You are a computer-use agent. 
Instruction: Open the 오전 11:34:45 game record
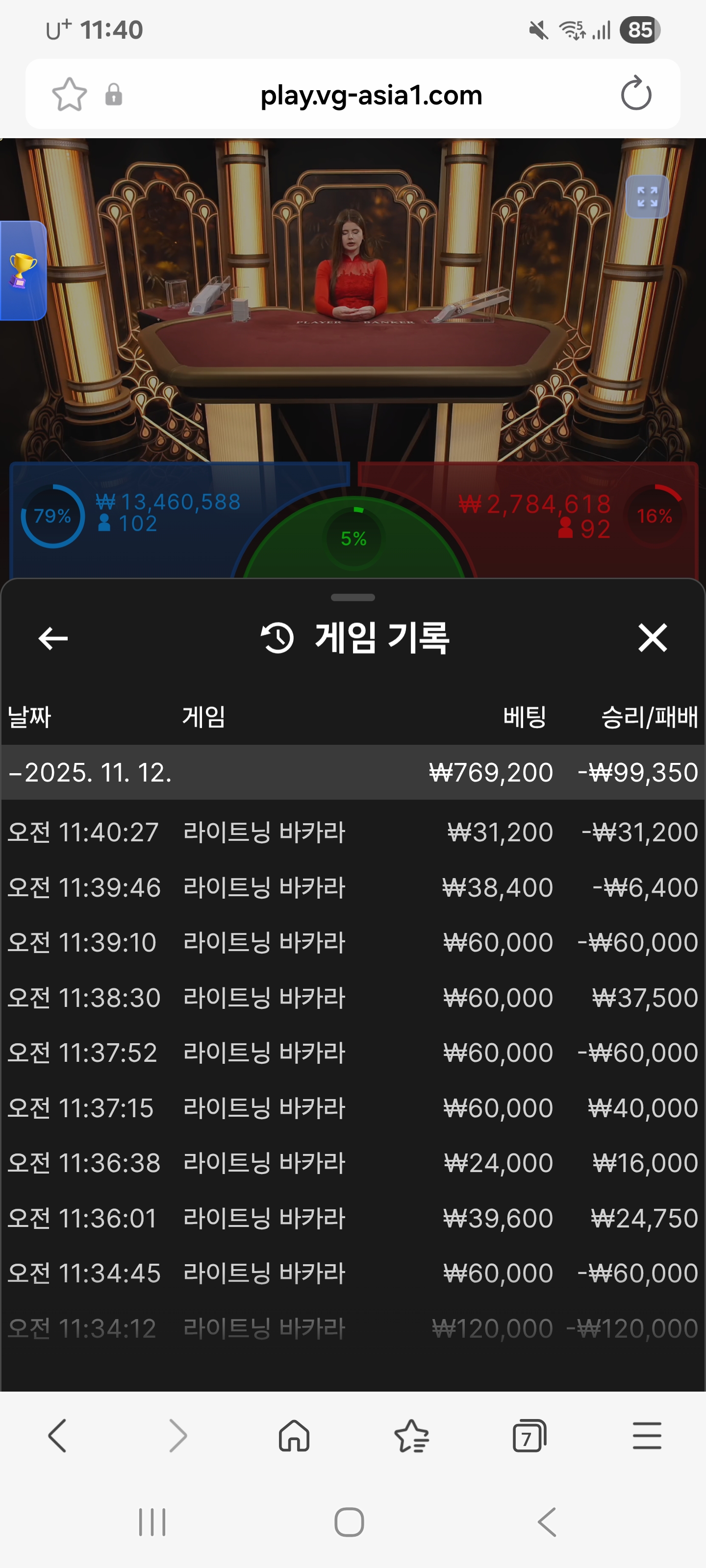(353, 1273)
